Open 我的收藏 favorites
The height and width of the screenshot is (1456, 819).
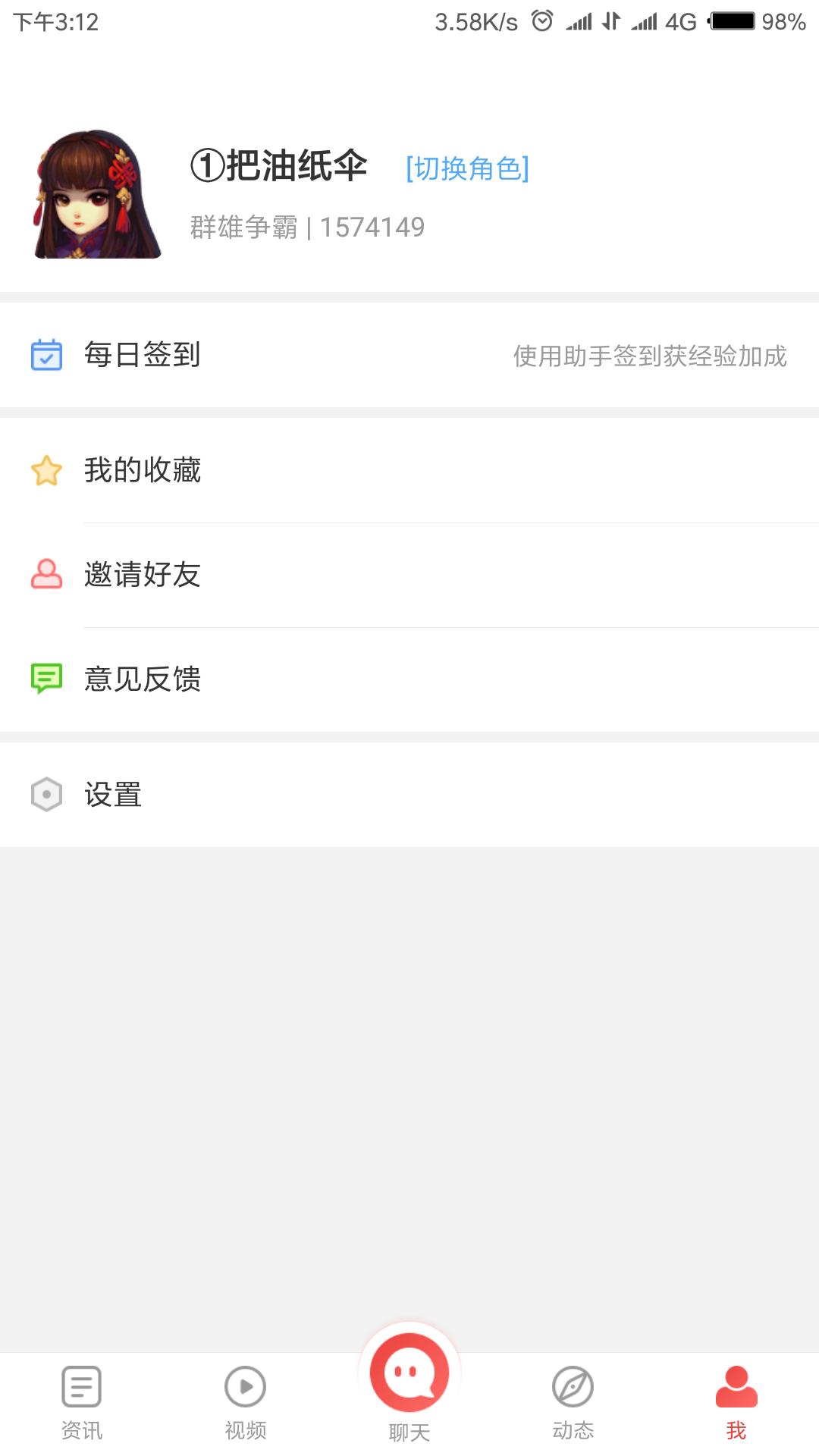coord(409,470)
